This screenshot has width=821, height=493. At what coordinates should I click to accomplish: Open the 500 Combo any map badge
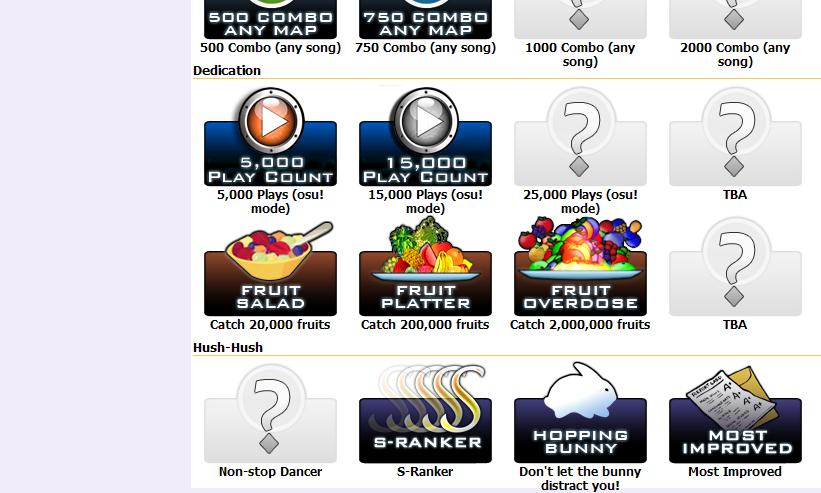270,18
